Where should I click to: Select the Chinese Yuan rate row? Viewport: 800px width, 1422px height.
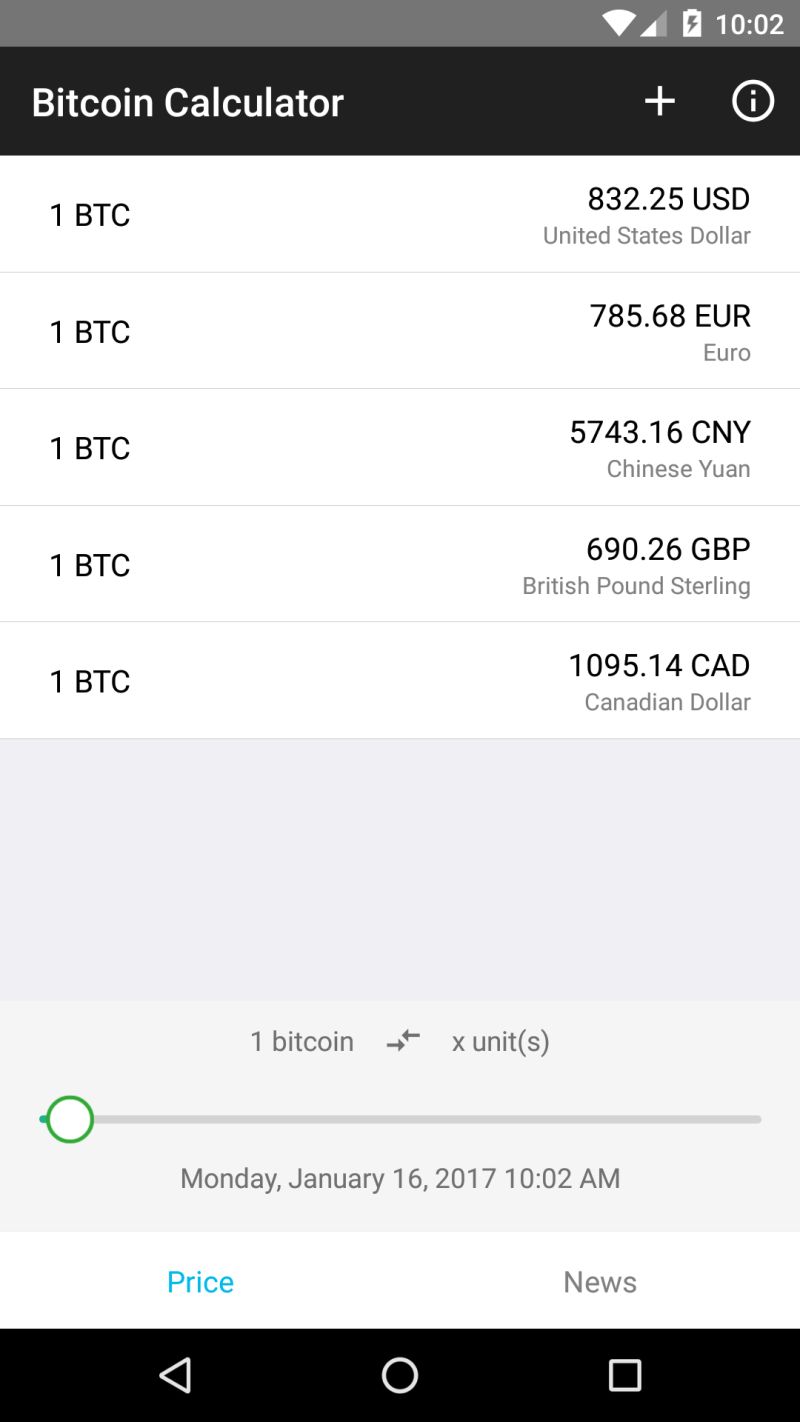(x=400, y=447)
